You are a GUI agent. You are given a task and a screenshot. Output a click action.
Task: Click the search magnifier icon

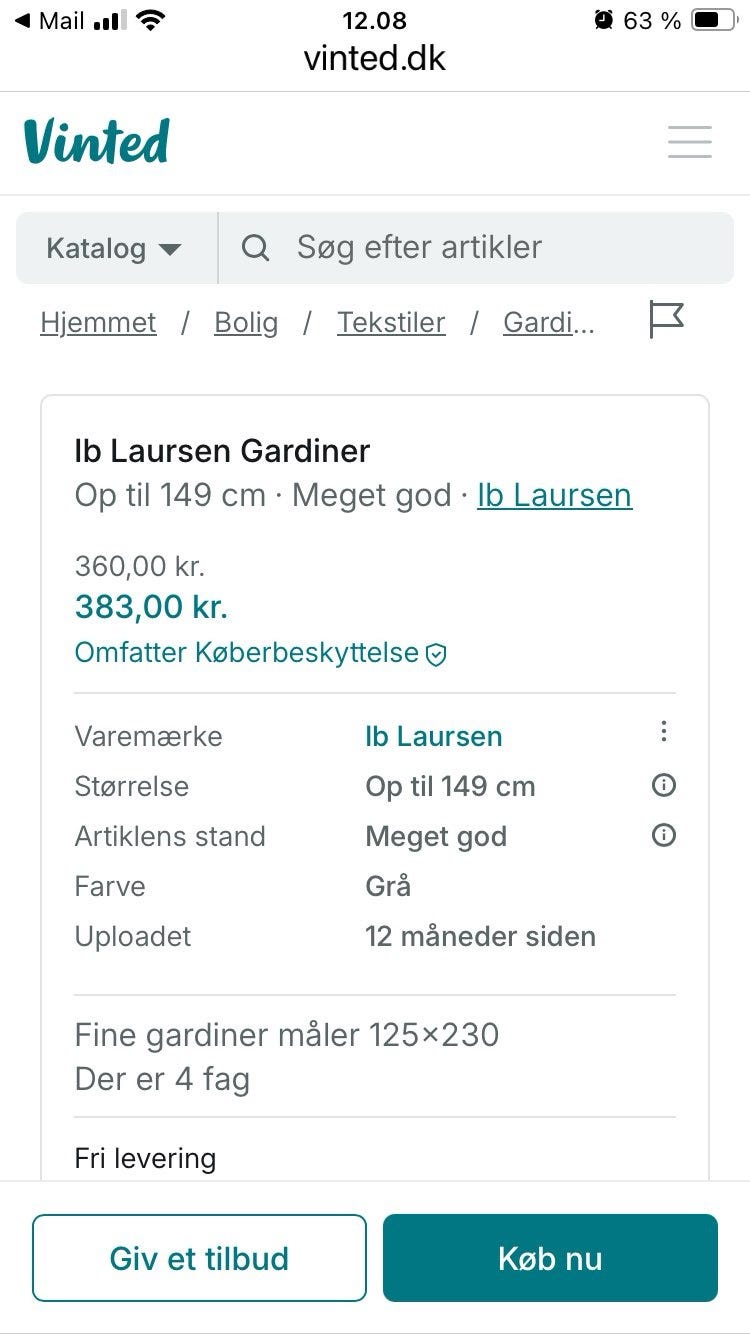click(x=256, y=247)
